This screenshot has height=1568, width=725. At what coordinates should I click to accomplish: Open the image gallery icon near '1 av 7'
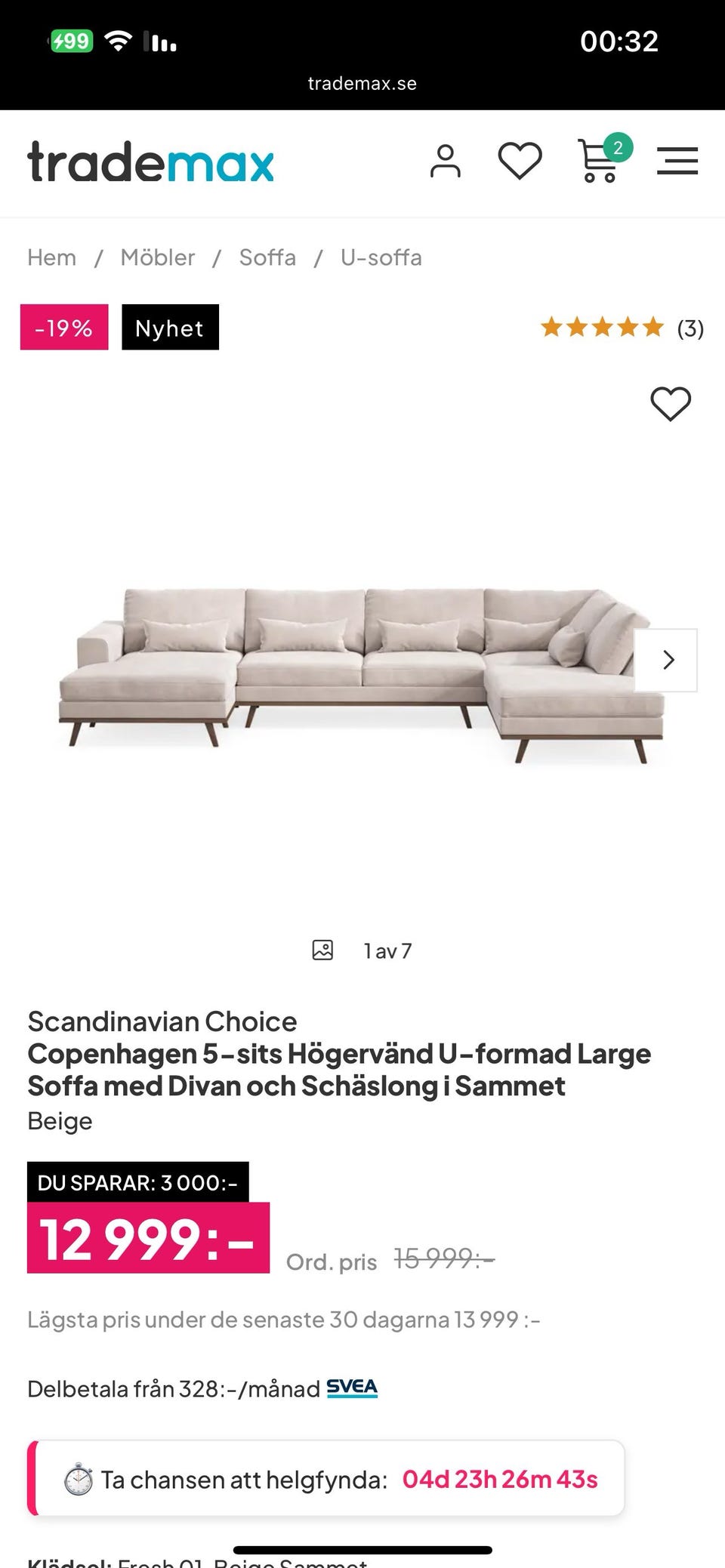pyautogui.click(x=322, y=950)
